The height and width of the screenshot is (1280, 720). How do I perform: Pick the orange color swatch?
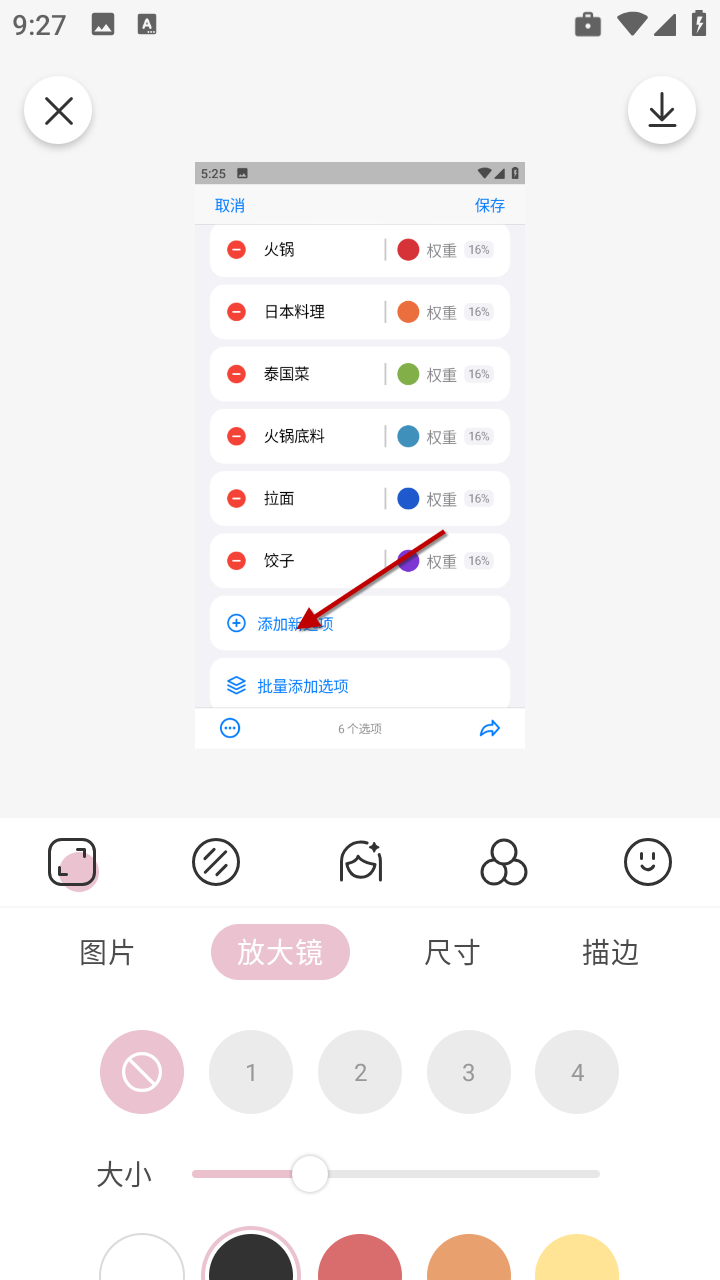click(469, 1262)
